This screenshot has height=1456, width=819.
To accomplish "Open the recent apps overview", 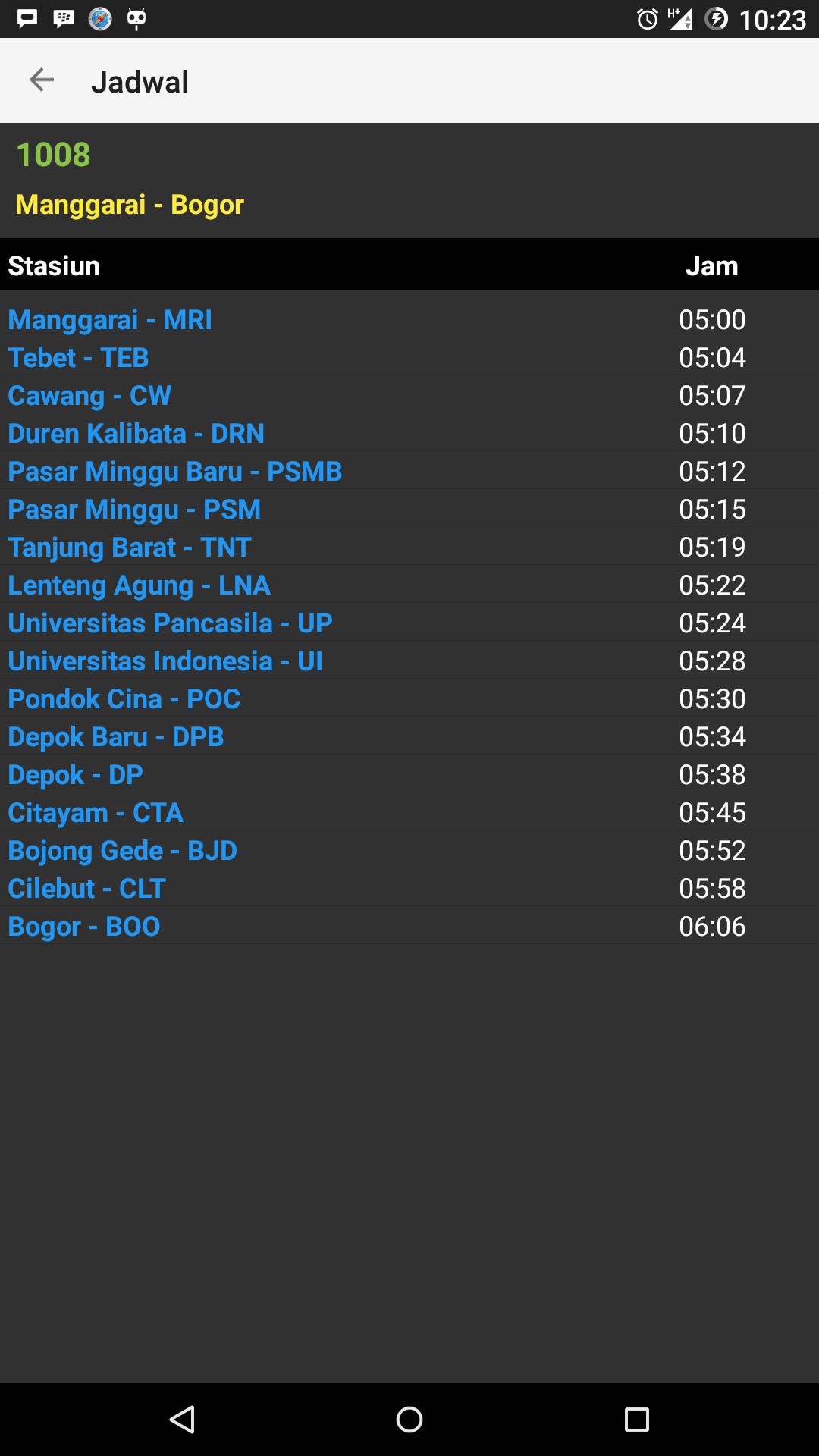I will tap(637, 1420).
